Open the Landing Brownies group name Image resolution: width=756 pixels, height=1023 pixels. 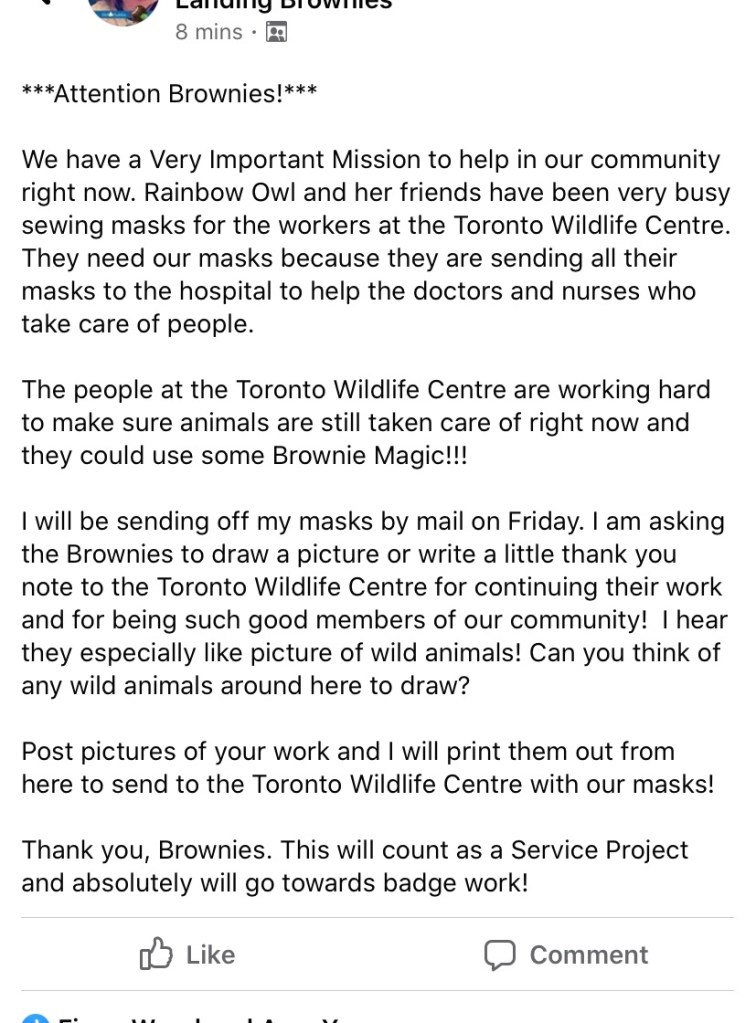pyautogui.click(x=283, y=4)
